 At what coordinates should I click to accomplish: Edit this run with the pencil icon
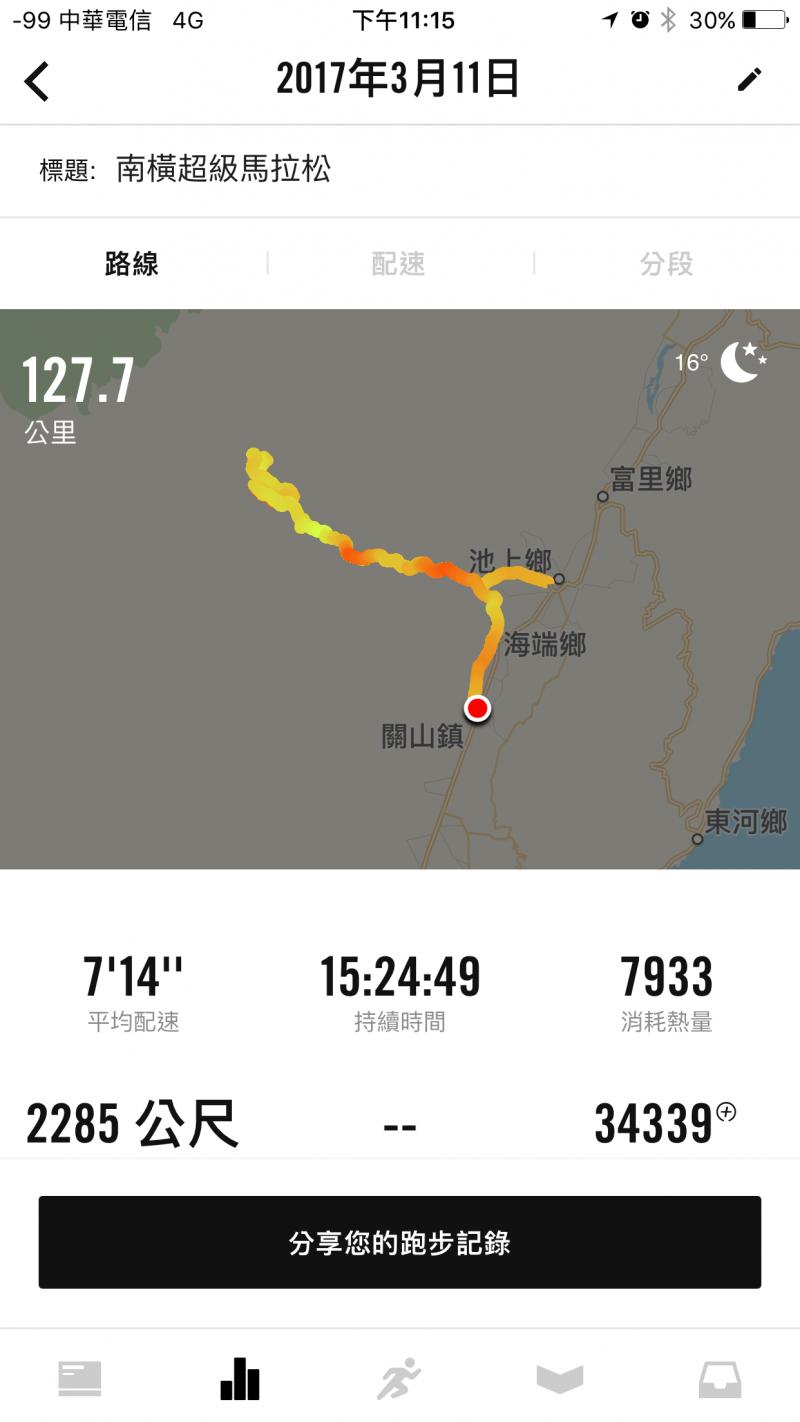(749, 80)
